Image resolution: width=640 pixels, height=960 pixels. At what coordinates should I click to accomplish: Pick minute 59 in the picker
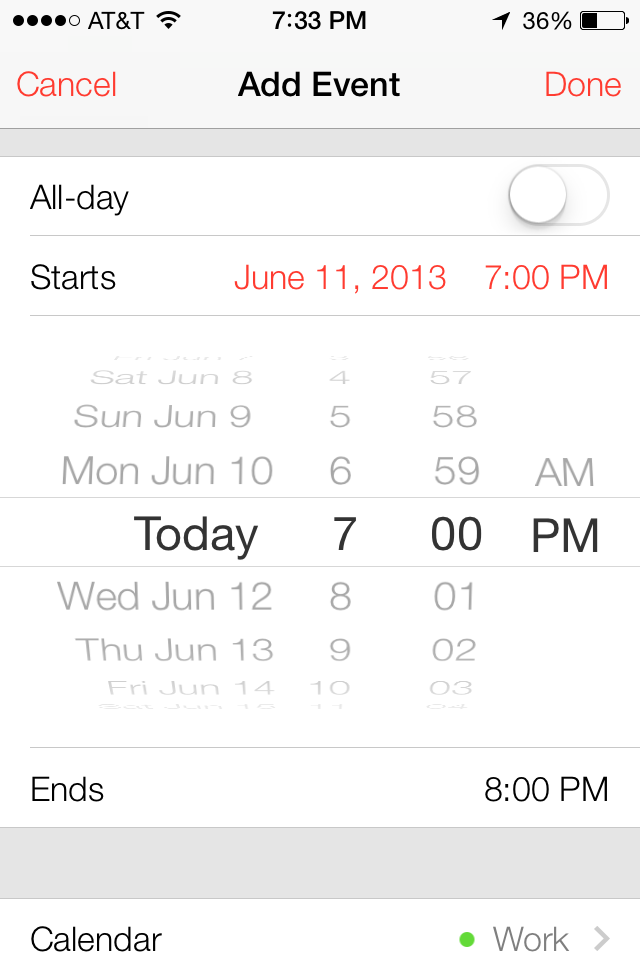(456, 471)
